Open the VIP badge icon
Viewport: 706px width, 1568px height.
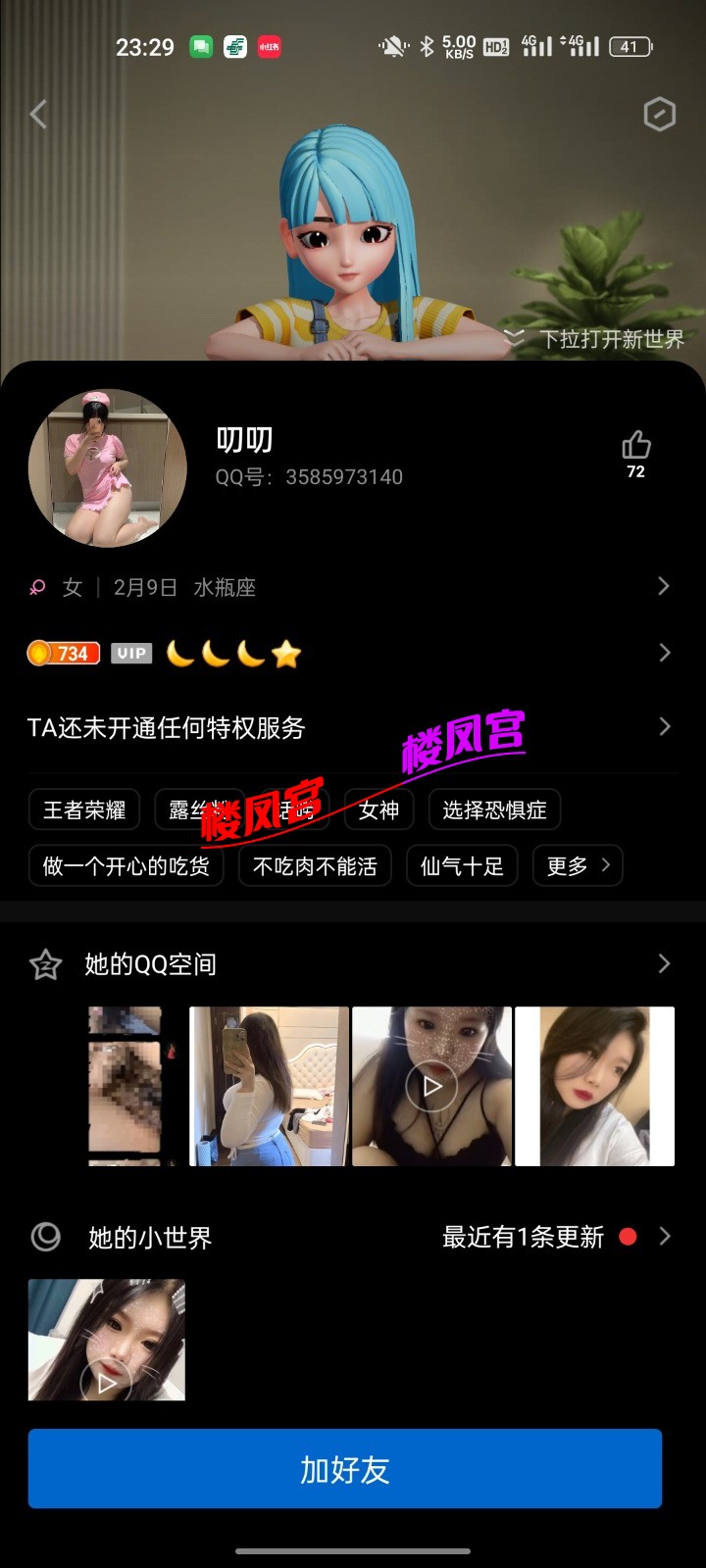click(130, 653)
